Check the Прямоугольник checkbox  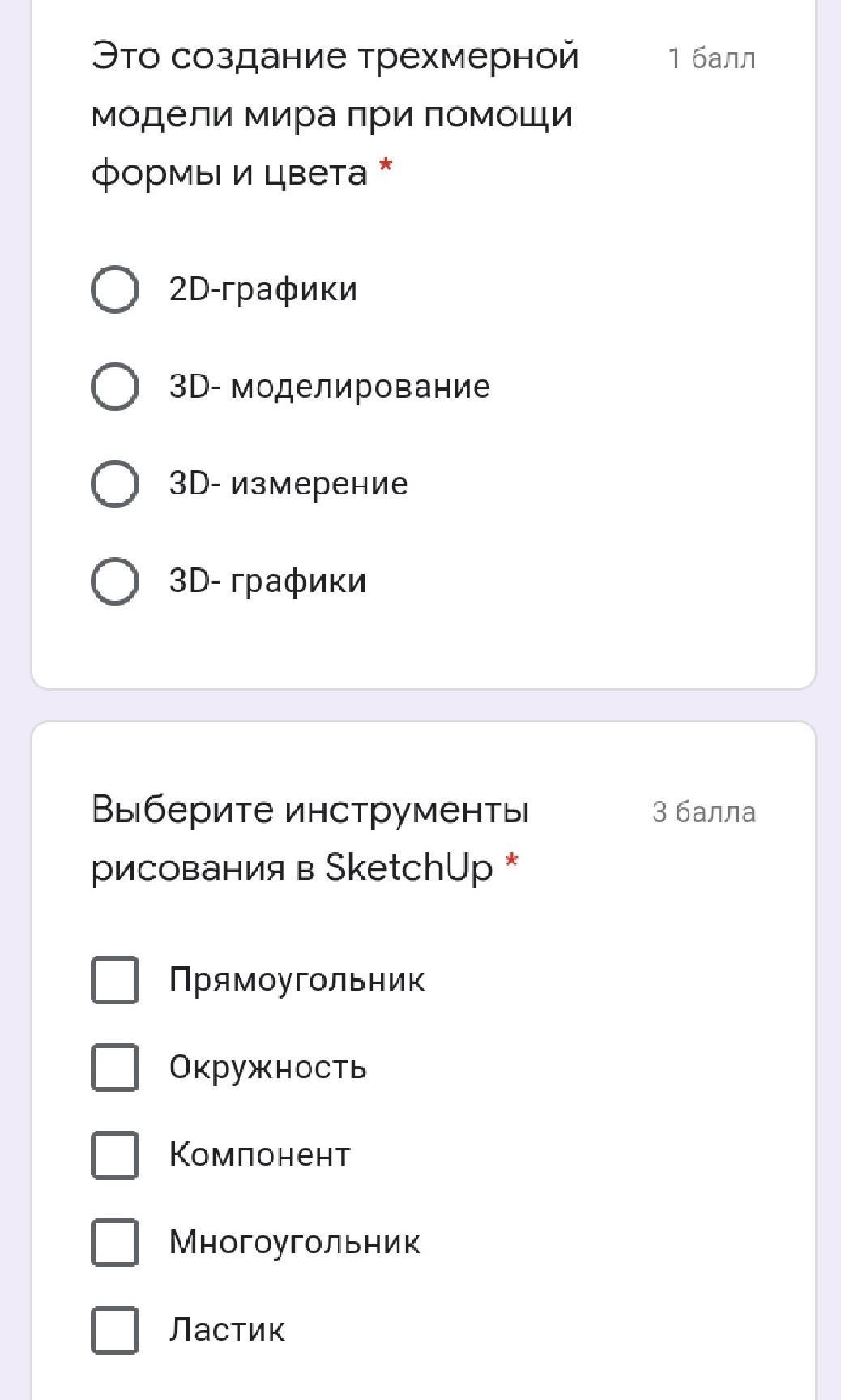[114, 979]
